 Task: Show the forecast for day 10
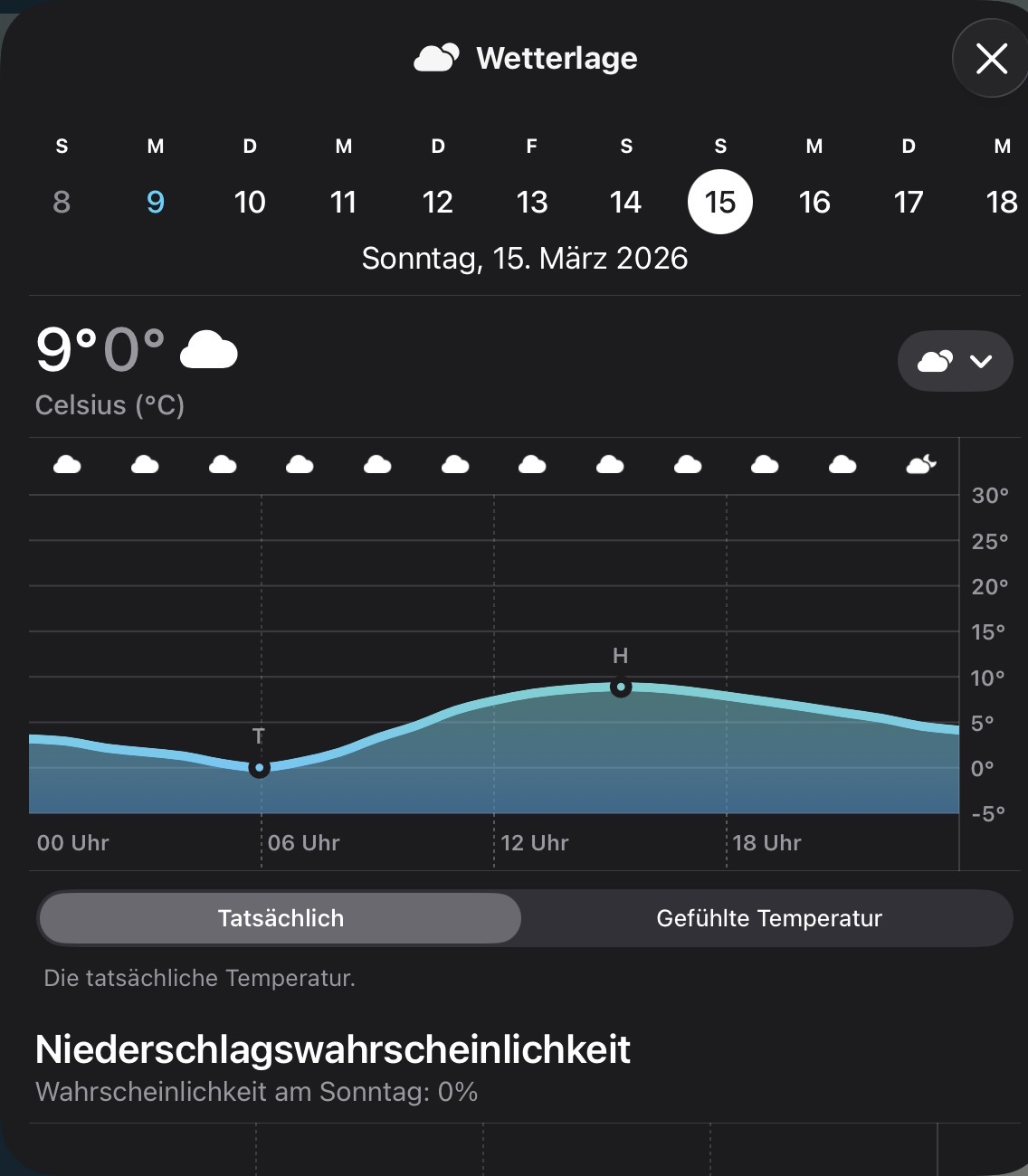click(x=250, y=202)
